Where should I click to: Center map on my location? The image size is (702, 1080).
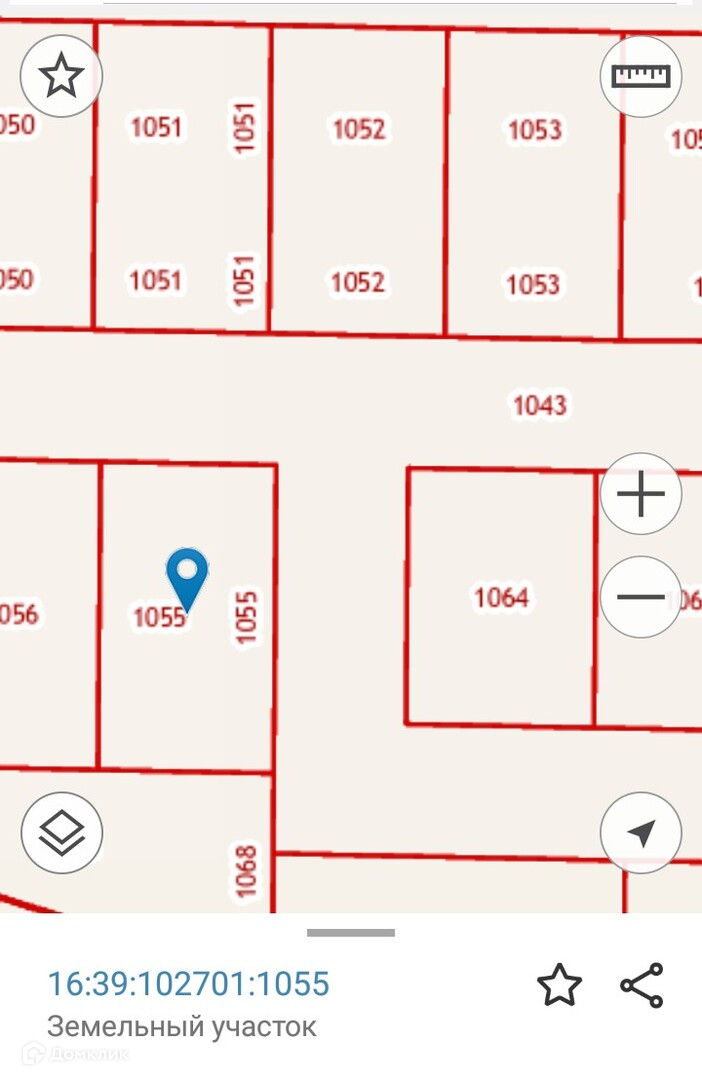coord(641,833)
